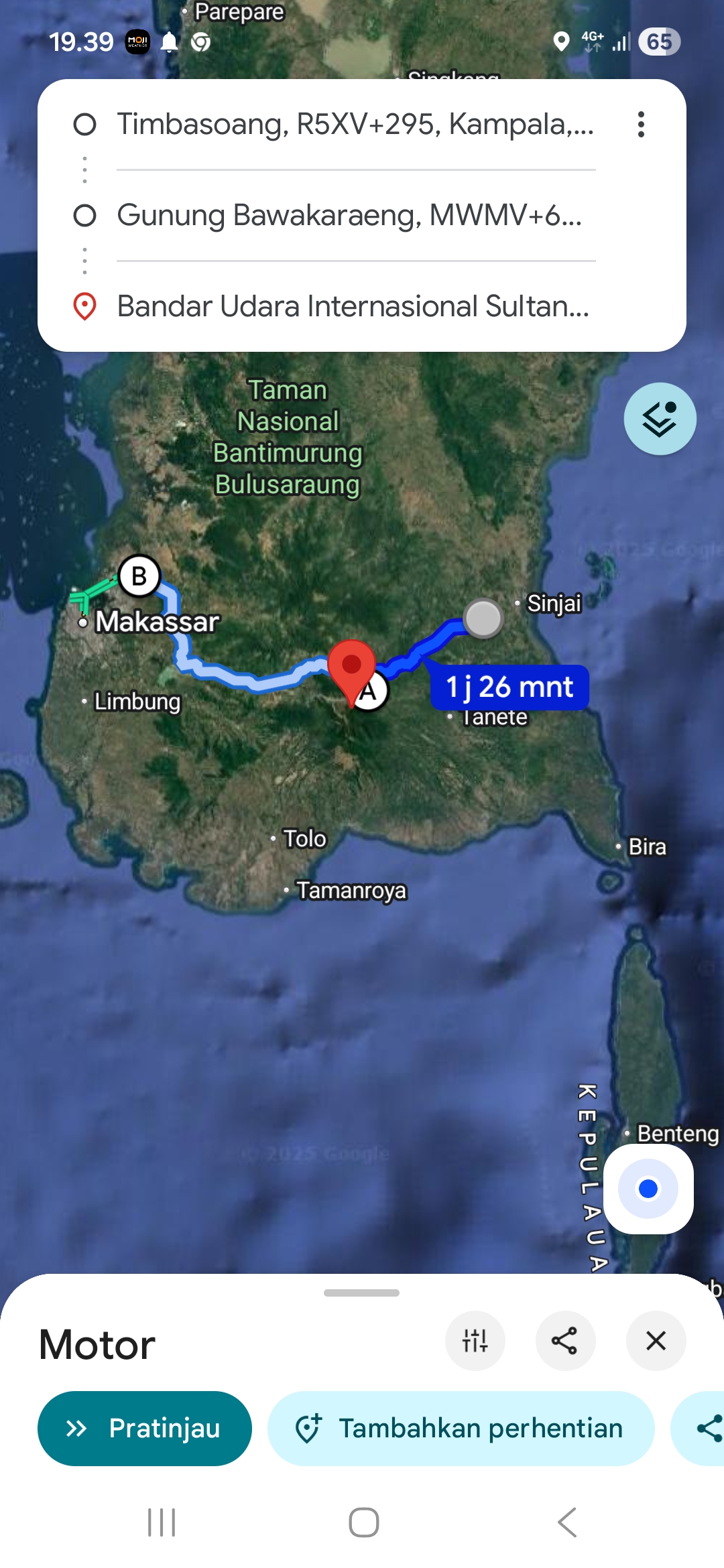
Task: Edit the Timbasoang starting point field
Action: (355, 125)
